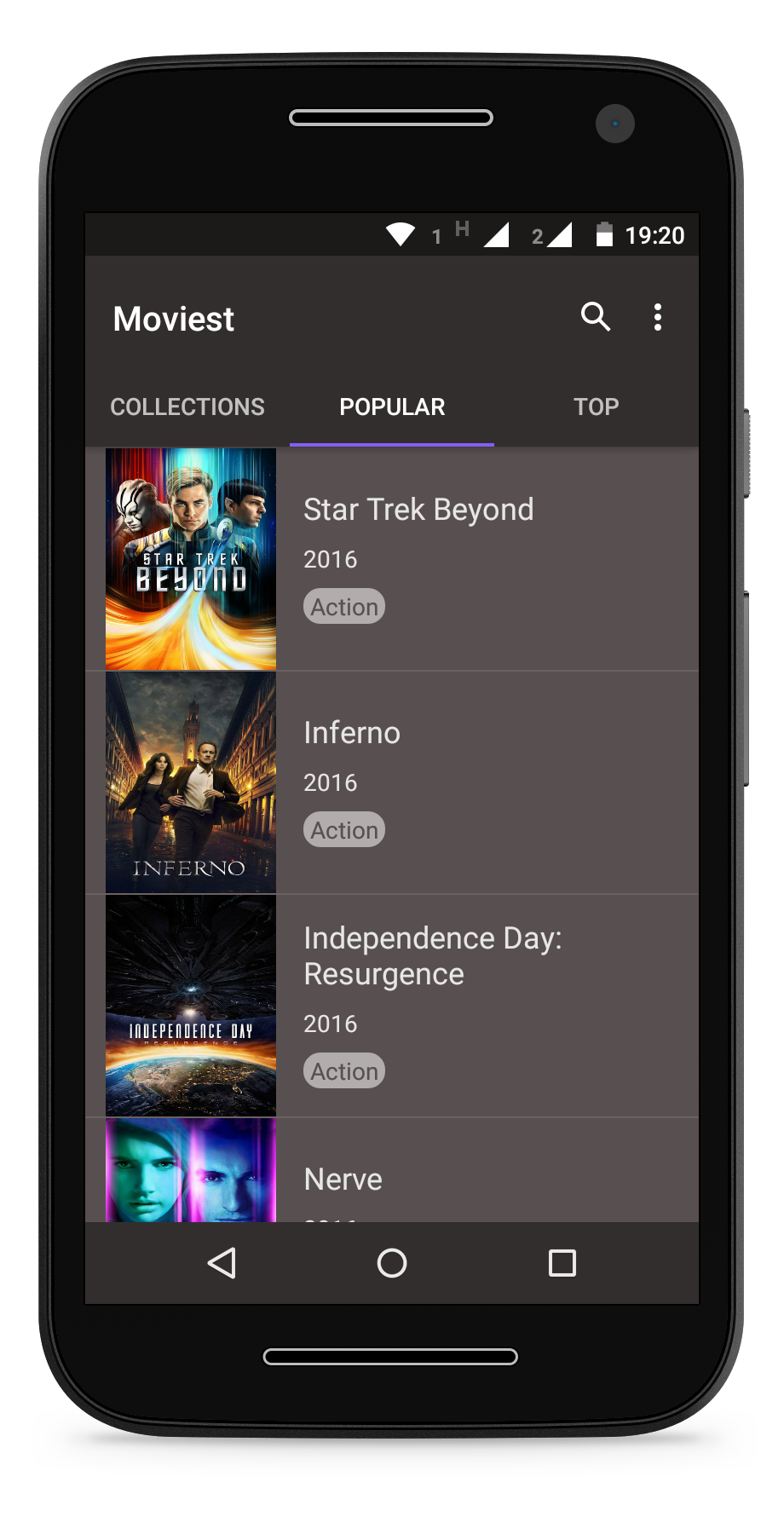The height and width of the screenshot is (1517, 784).
Task: Open Independence Day: Resurgence
Action: (432, 955)
